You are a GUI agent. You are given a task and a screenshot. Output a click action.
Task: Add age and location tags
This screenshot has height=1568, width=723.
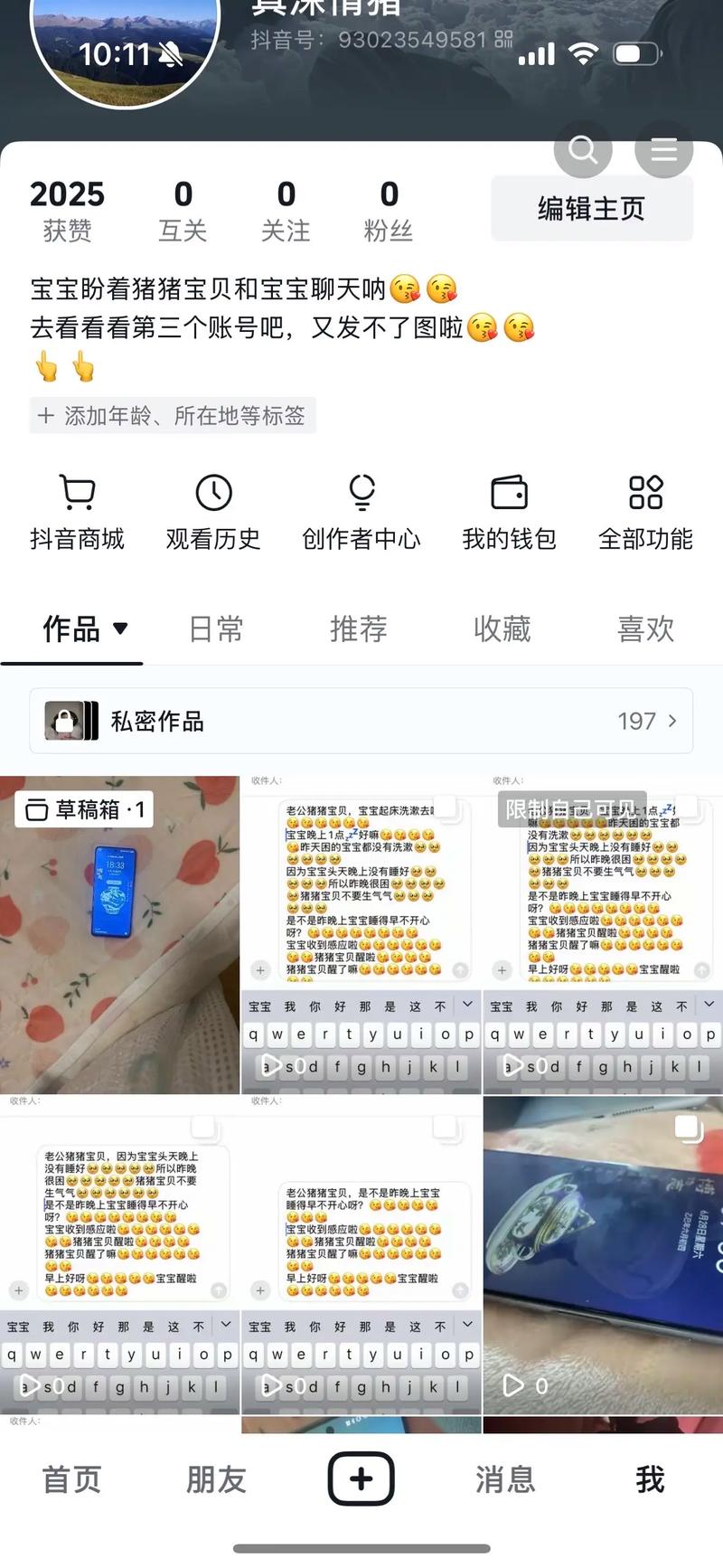coord(172,416)
